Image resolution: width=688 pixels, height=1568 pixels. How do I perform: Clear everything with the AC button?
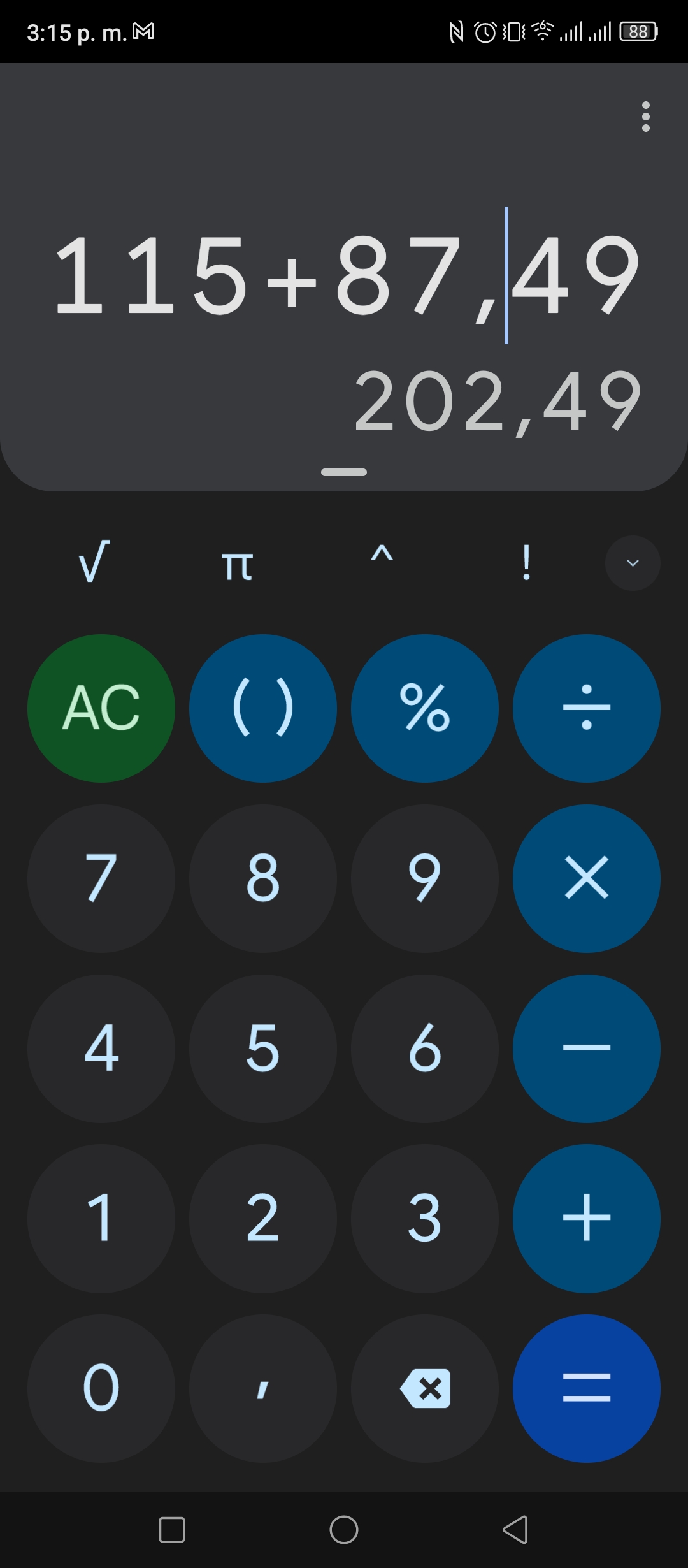pos(101,708)
